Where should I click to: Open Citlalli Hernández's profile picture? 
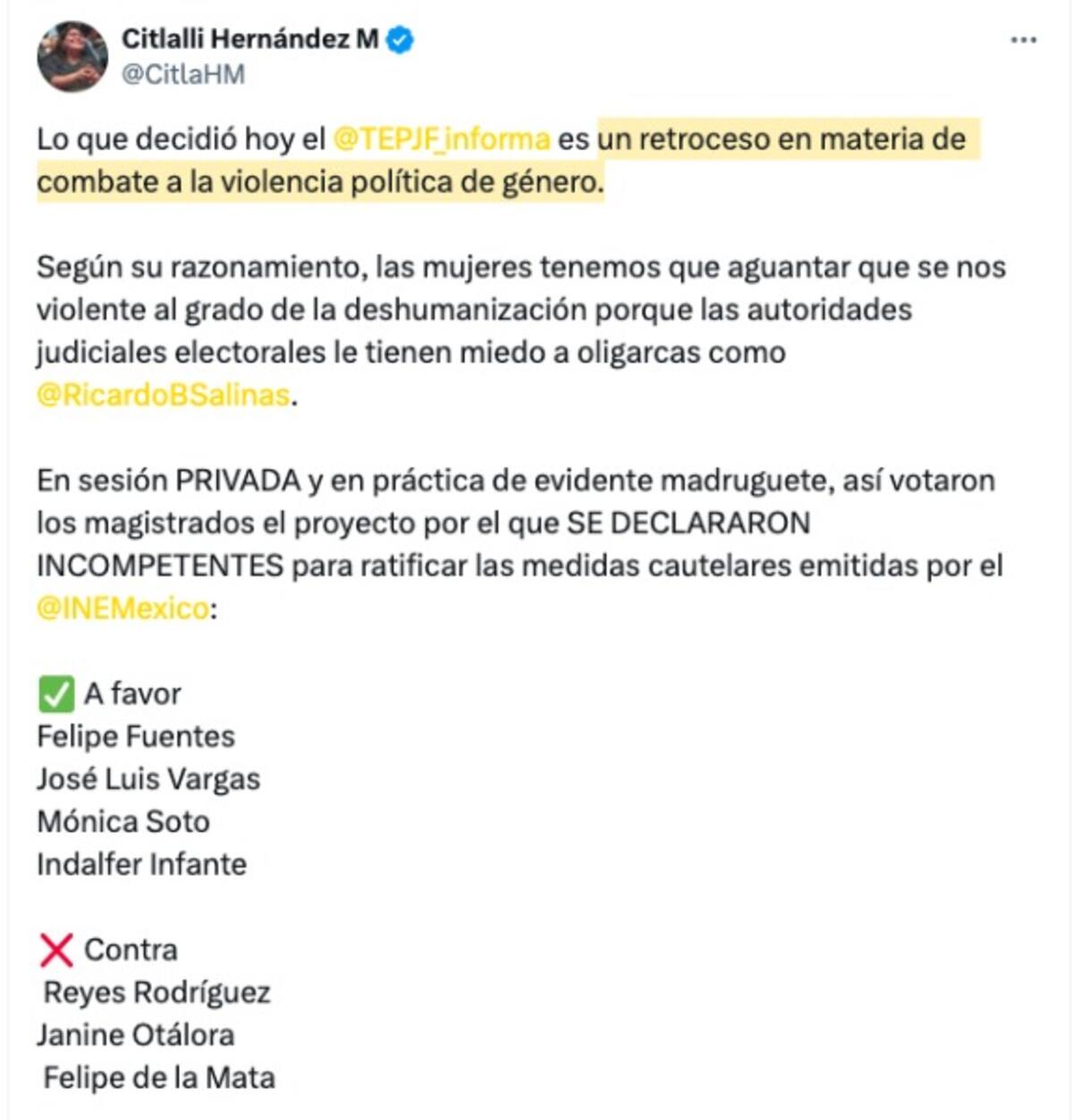(72, 56)
